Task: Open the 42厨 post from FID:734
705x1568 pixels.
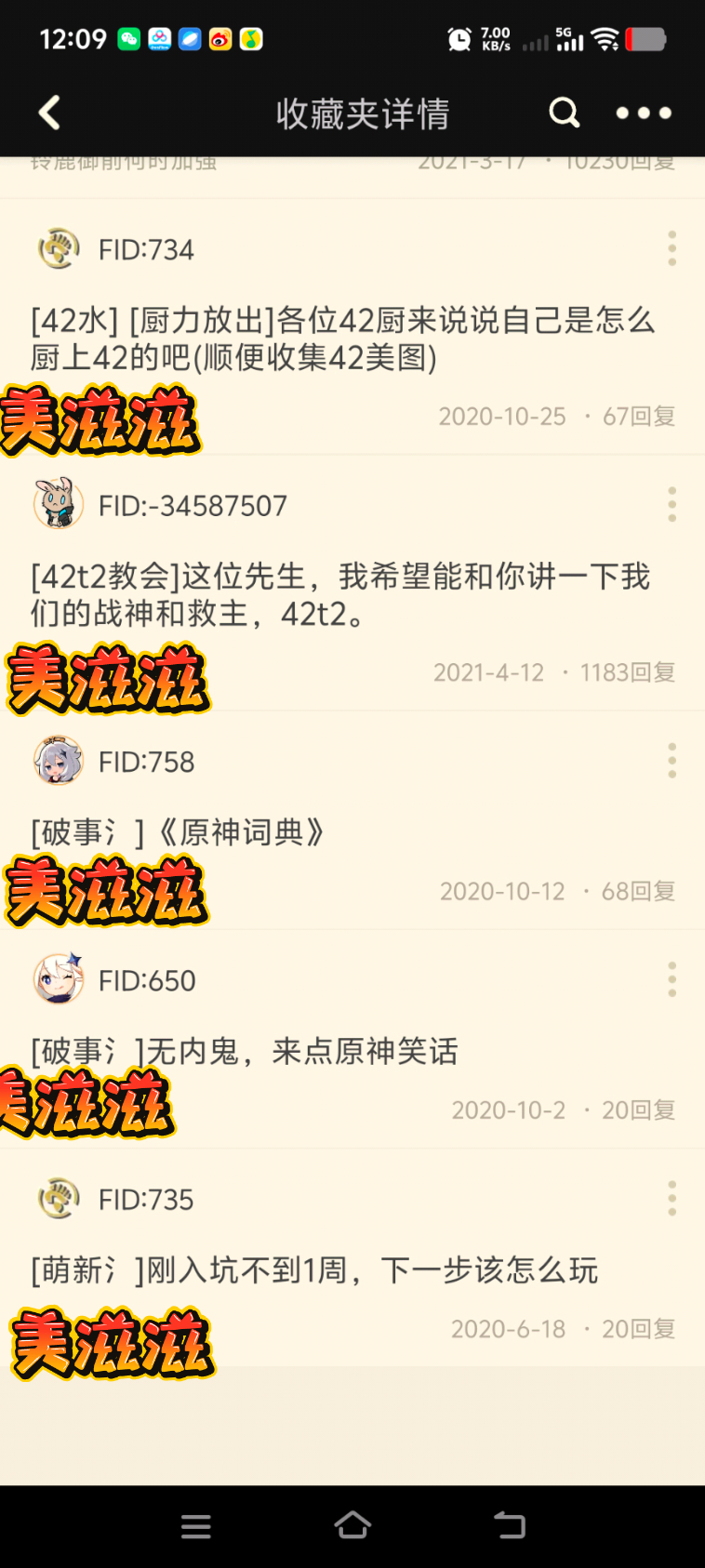Action: 342,339
